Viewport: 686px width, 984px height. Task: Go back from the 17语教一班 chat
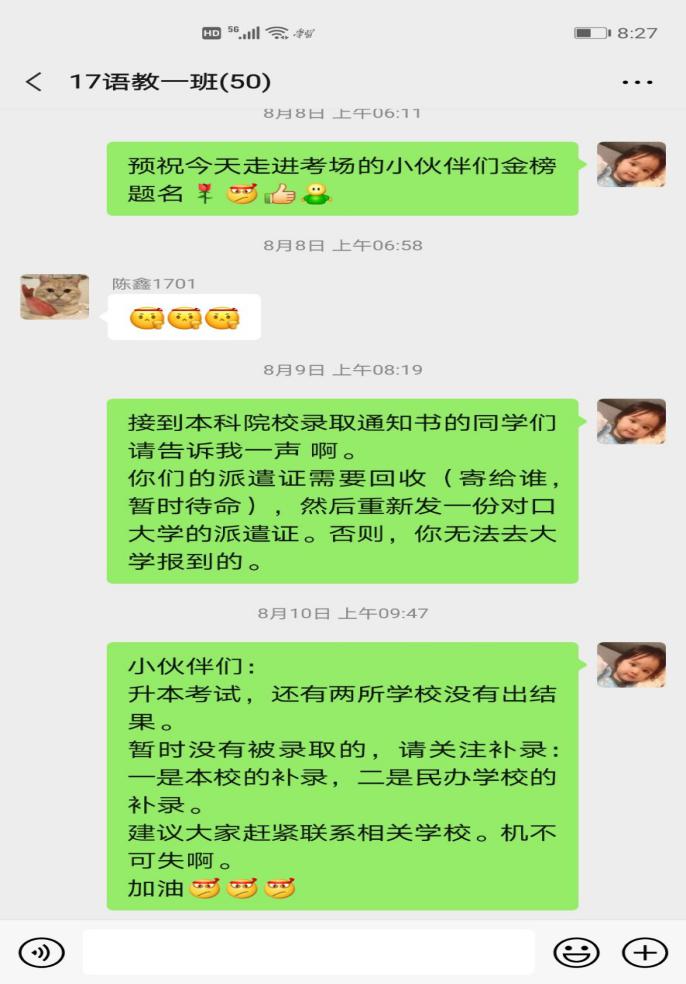[34, 82]
